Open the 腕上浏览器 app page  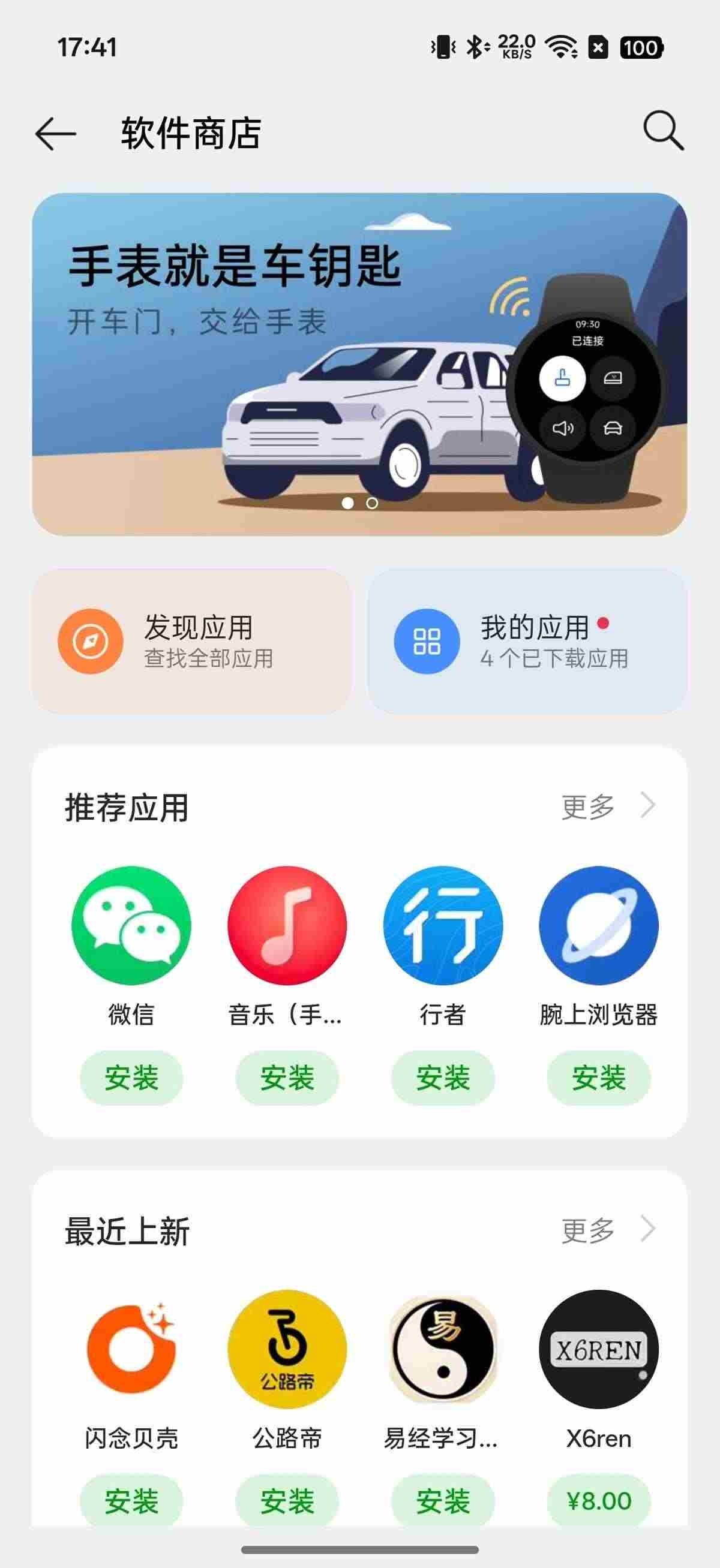[x=598, y=925]
